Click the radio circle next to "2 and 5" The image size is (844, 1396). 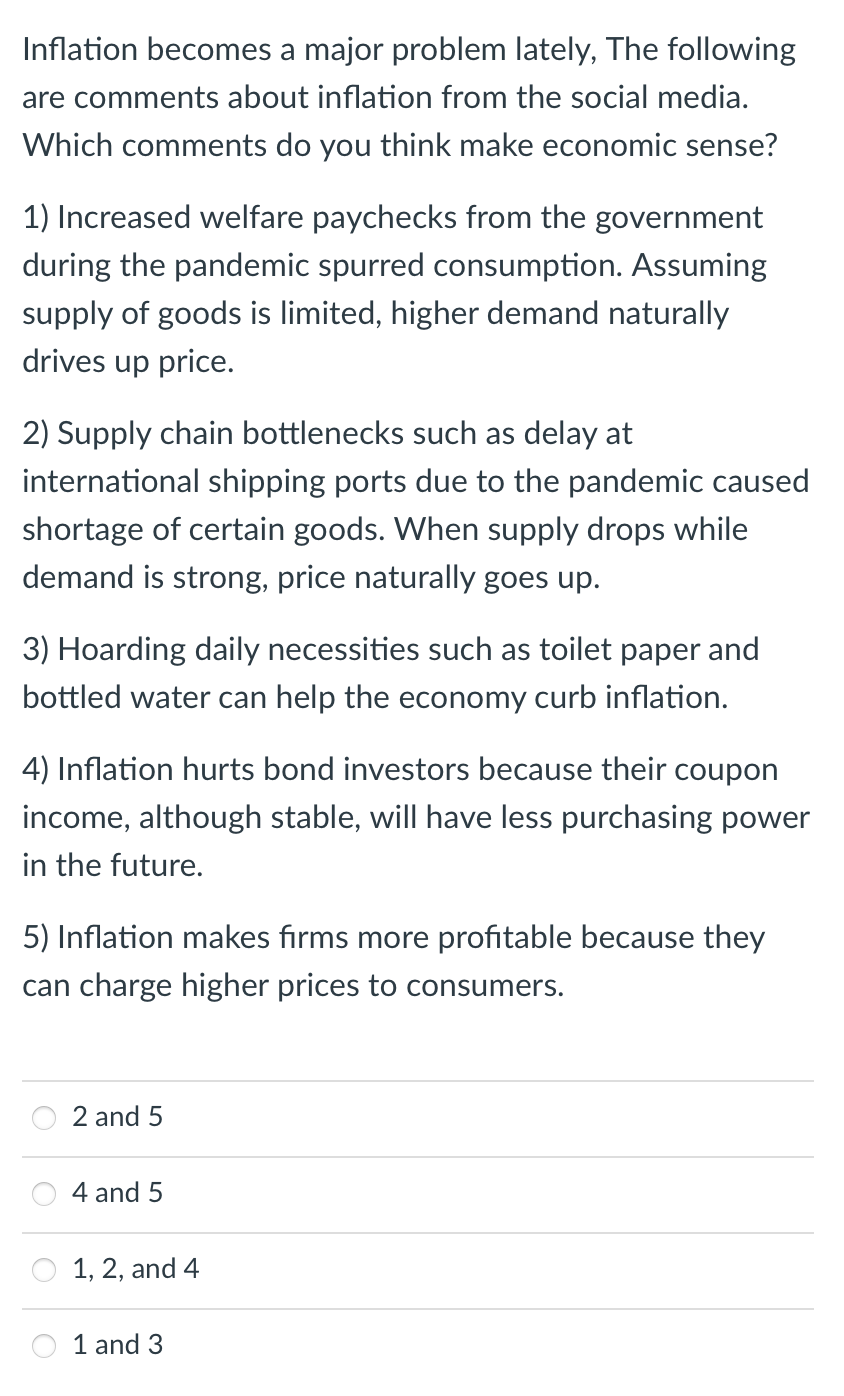pyautogui.click(x=43, y=1118)
